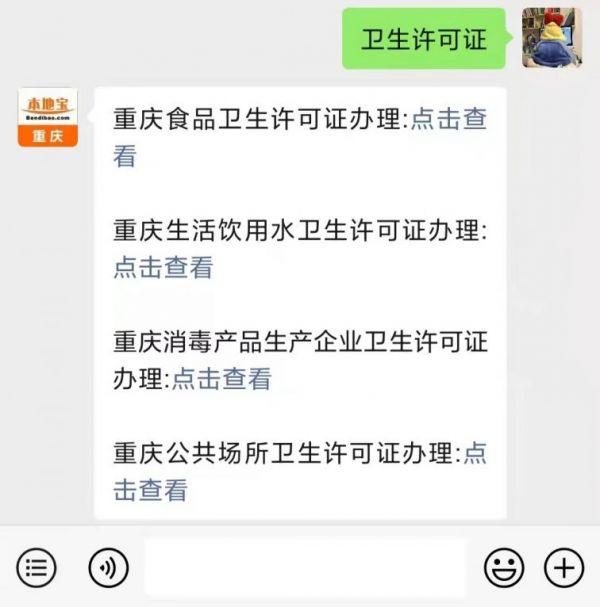This screenshot has width=600, height=607.
Task: Focus the message text field
Action: click(x=305, y=568)
